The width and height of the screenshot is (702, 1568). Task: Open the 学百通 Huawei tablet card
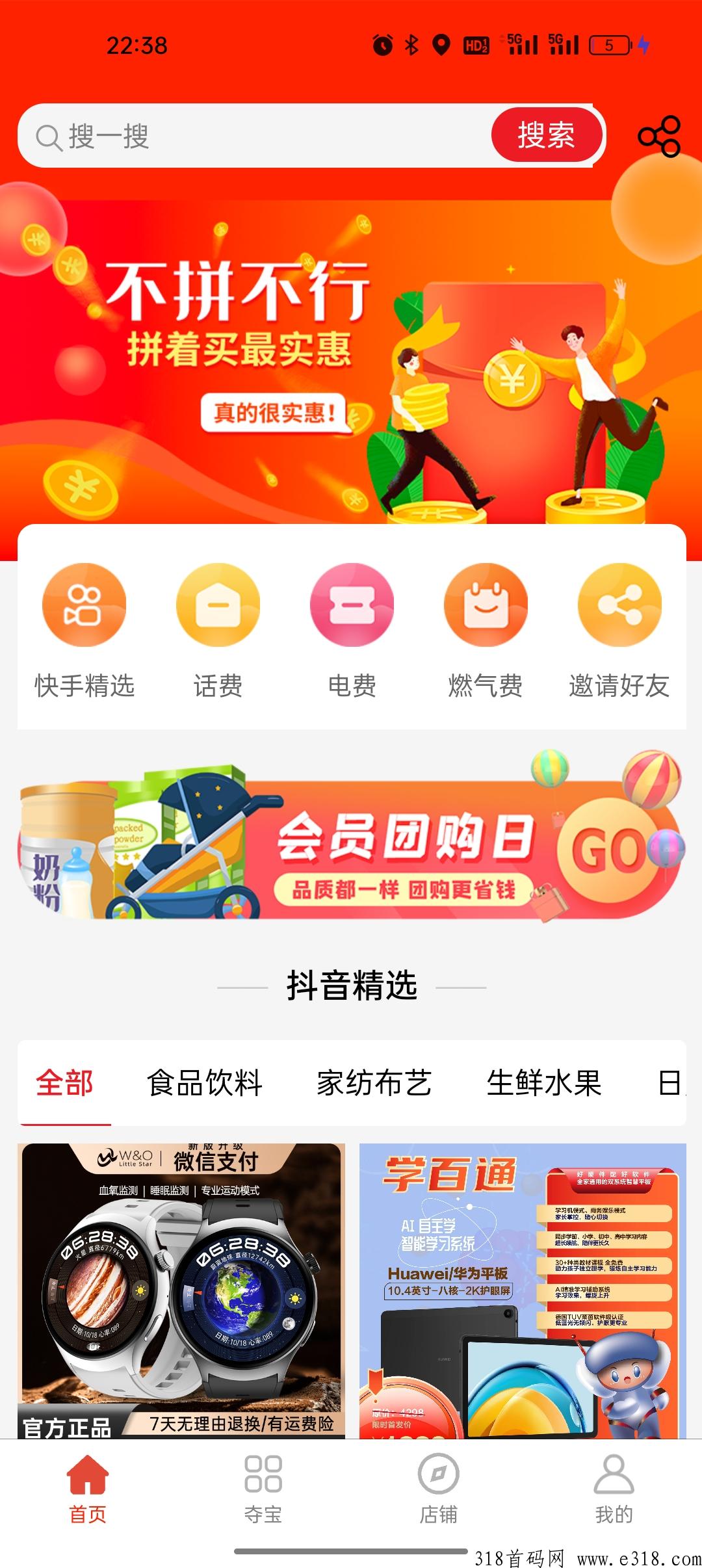pyautogui.click(x=523, y=1290)
